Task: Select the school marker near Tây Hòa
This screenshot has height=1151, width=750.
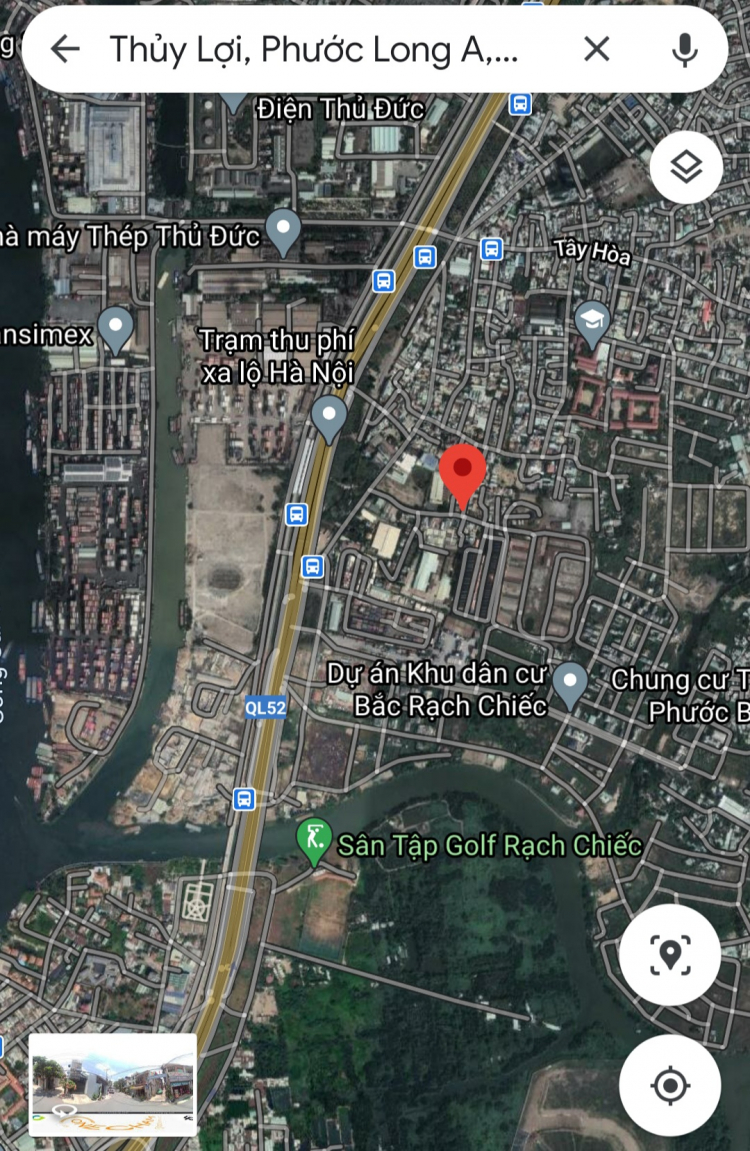Action: (593, 323)
